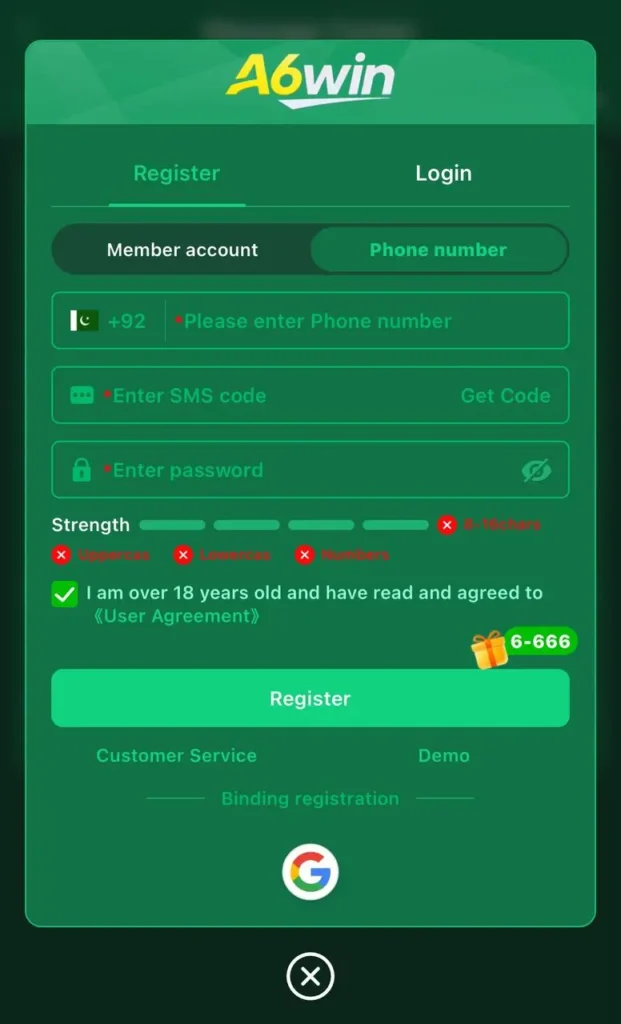Switch to the Login tab
Screen dimensions: 621x1024
pos(443,174)
